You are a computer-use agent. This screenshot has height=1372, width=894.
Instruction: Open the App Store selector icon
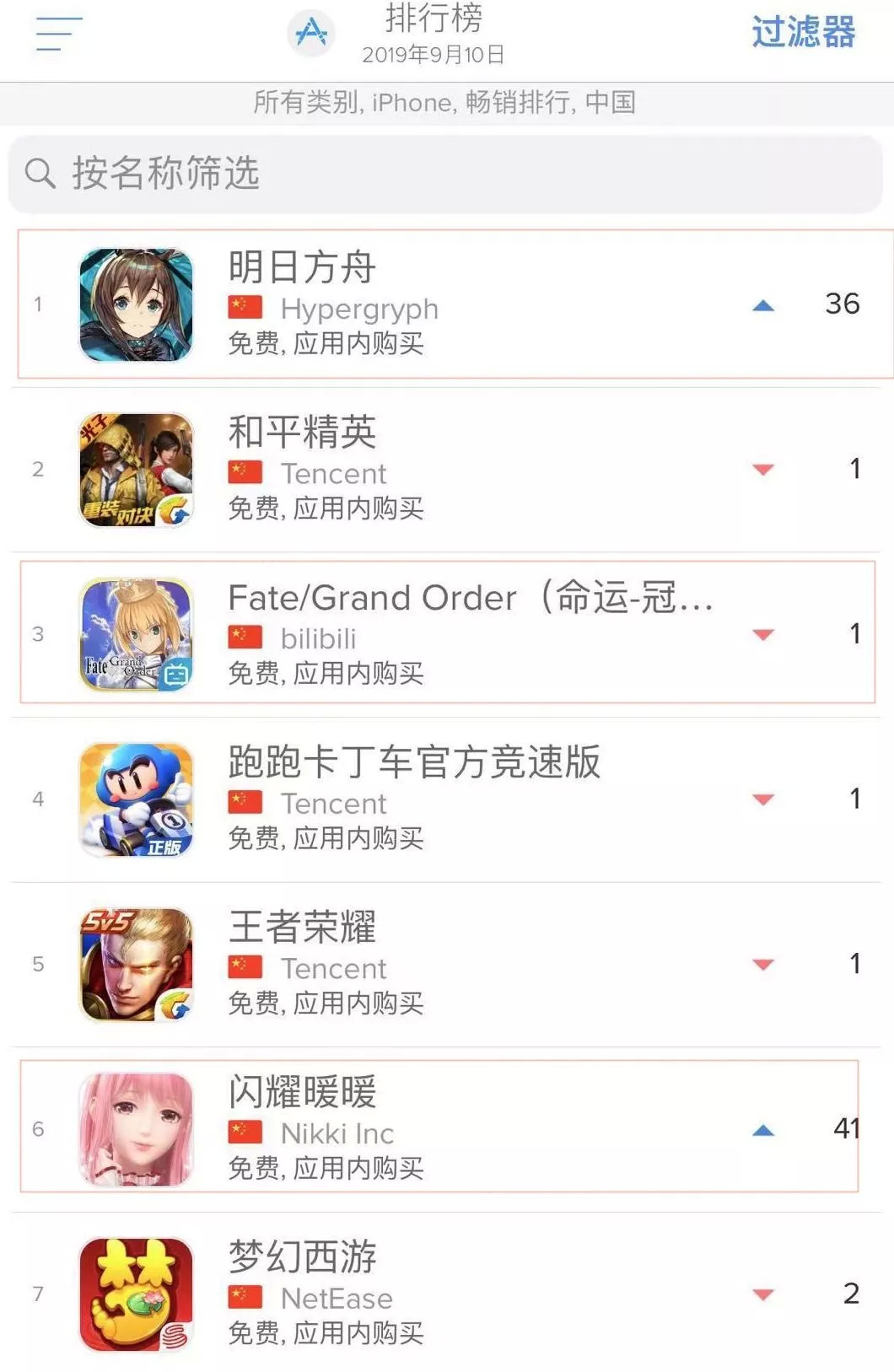click(x=311, y=34)
